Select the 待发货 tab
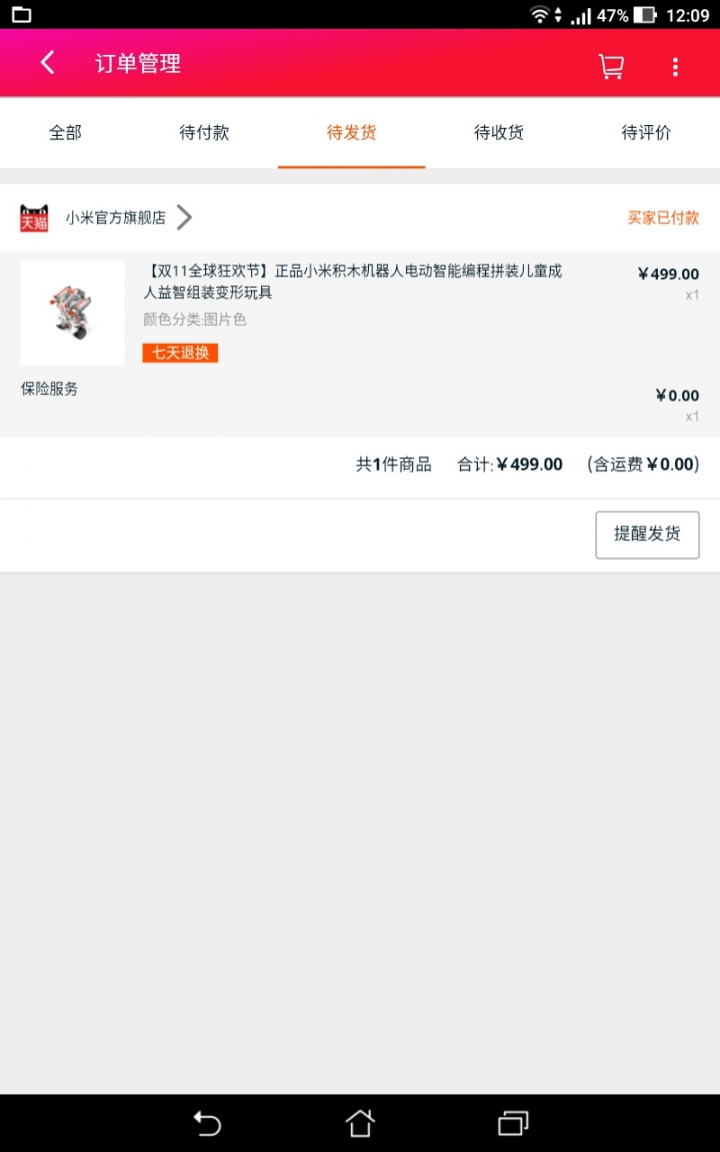This screenshot has width=720, height=1152. click(x=351, y=133)
